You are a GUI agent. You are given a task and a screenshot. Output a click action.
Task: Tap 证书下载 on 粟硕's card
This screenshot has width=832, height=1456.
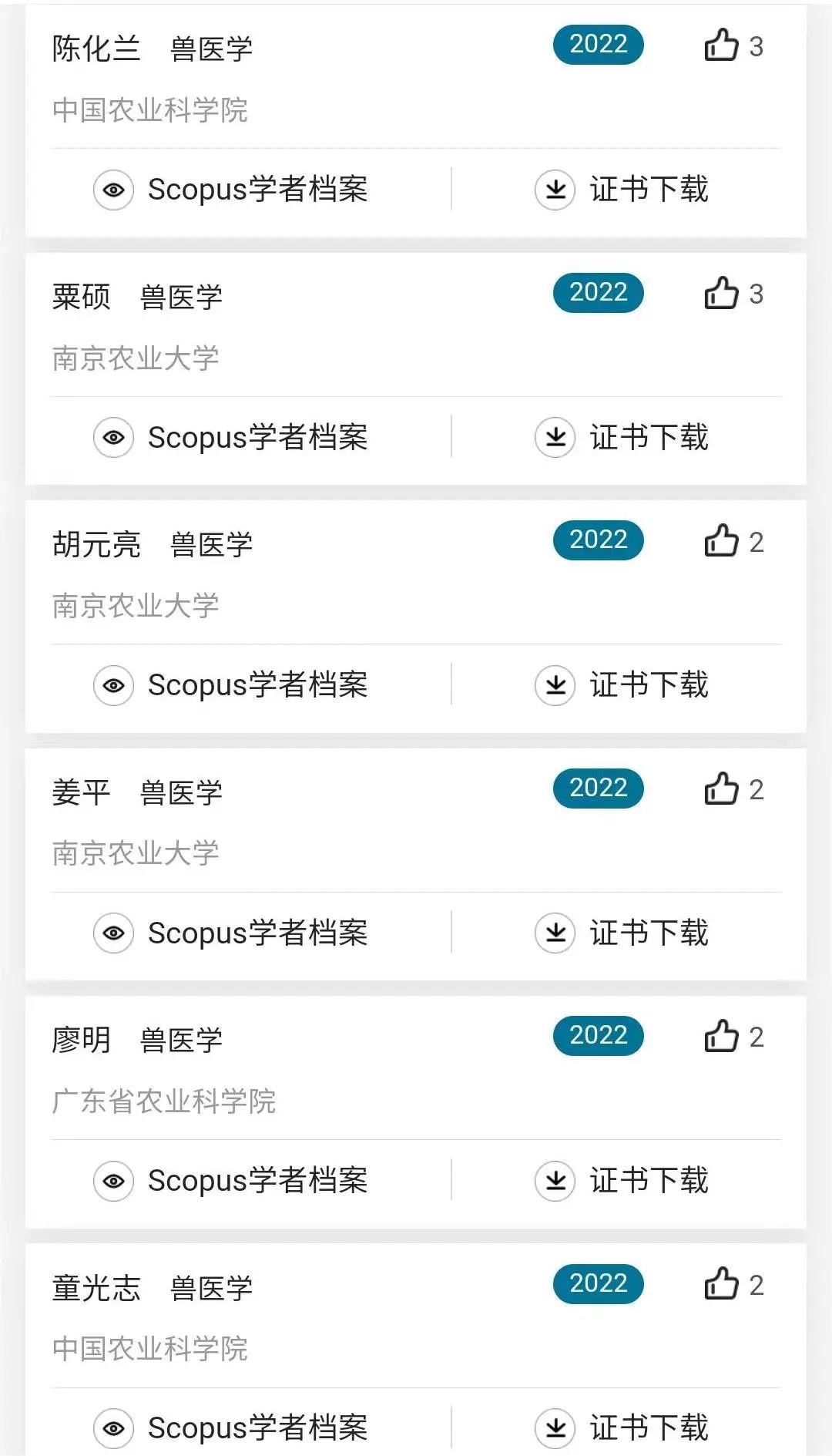point(621,437)
